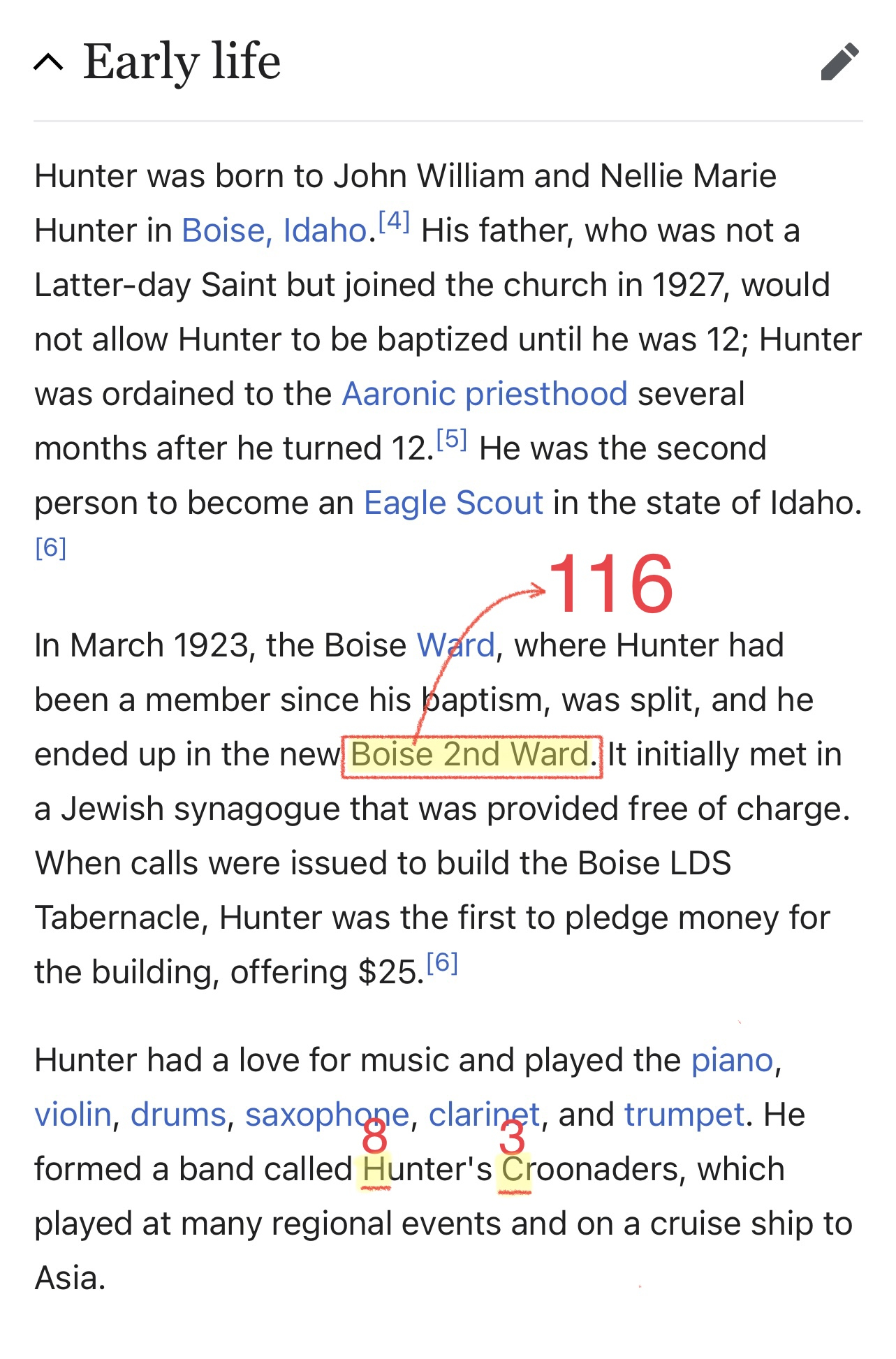Edit the Early life section
896x1359 pixels.
(839, 62)
